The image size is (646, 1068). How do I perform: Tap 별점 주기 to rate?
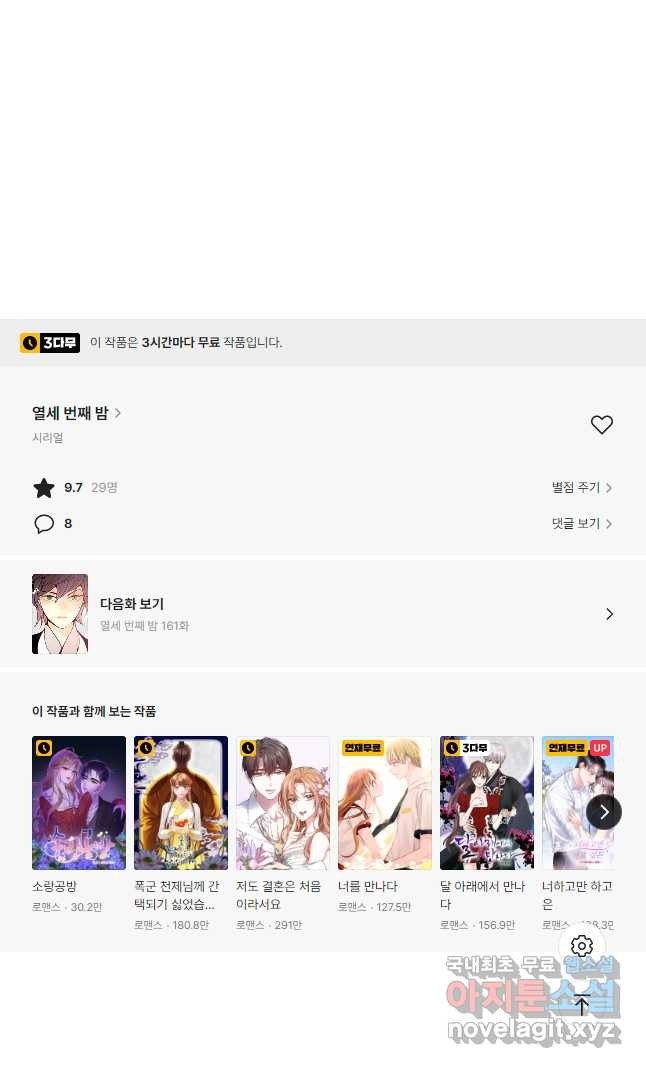pyautogui.click(x=581, y=488)
